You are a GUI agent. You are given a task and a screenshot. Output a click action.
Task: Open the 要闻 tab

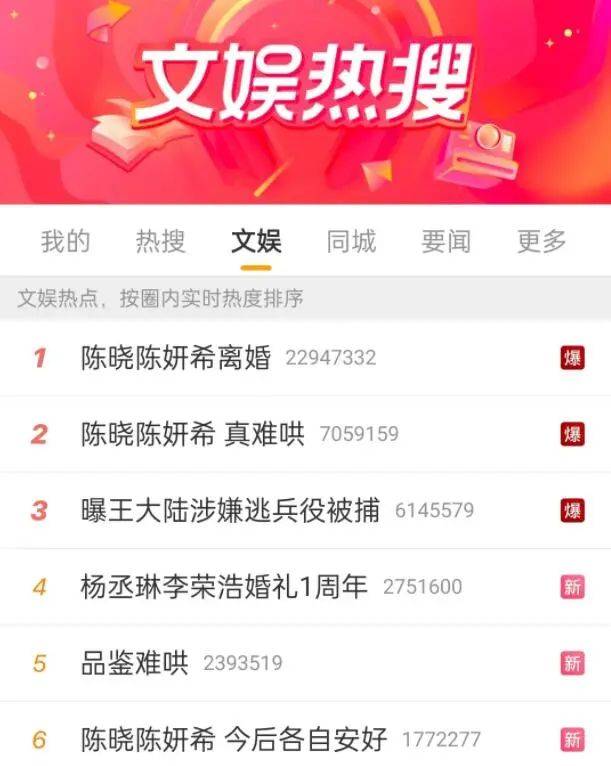click(446, 241)
